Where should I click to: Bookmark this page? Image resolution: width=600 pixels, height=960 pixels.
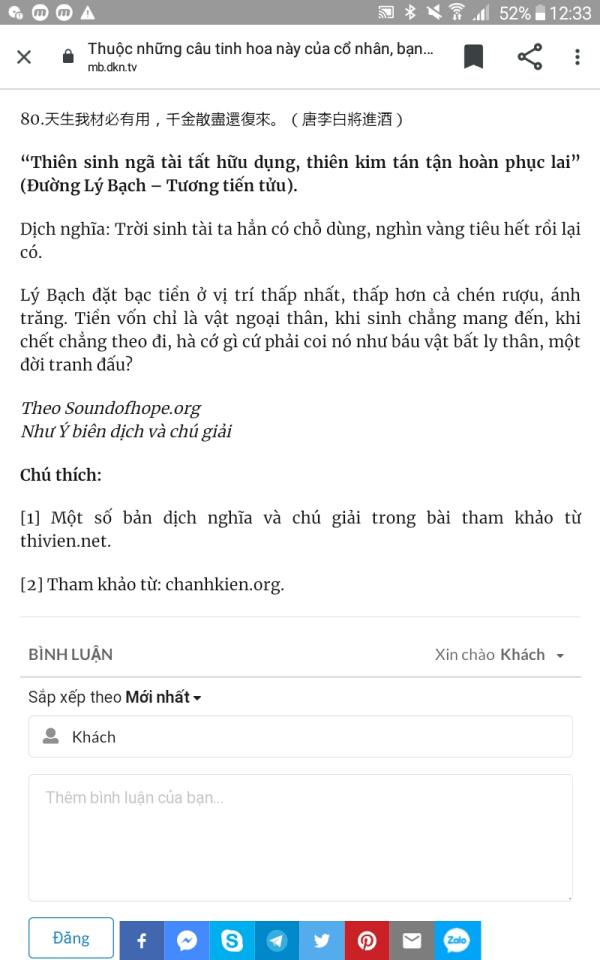pyautogui.click(x=473, y=57)
